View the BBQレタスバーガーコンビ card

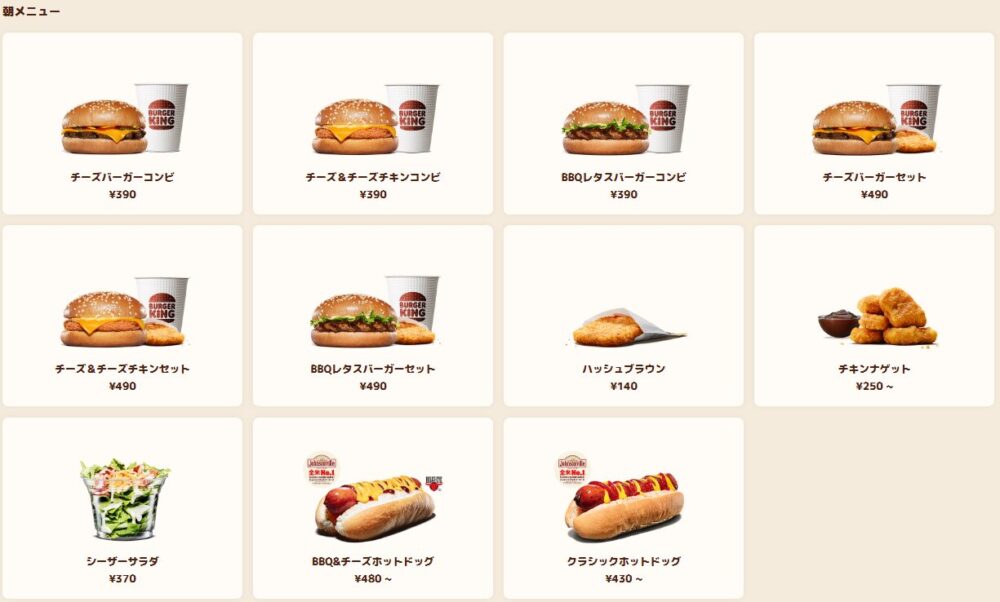point(623,124)
